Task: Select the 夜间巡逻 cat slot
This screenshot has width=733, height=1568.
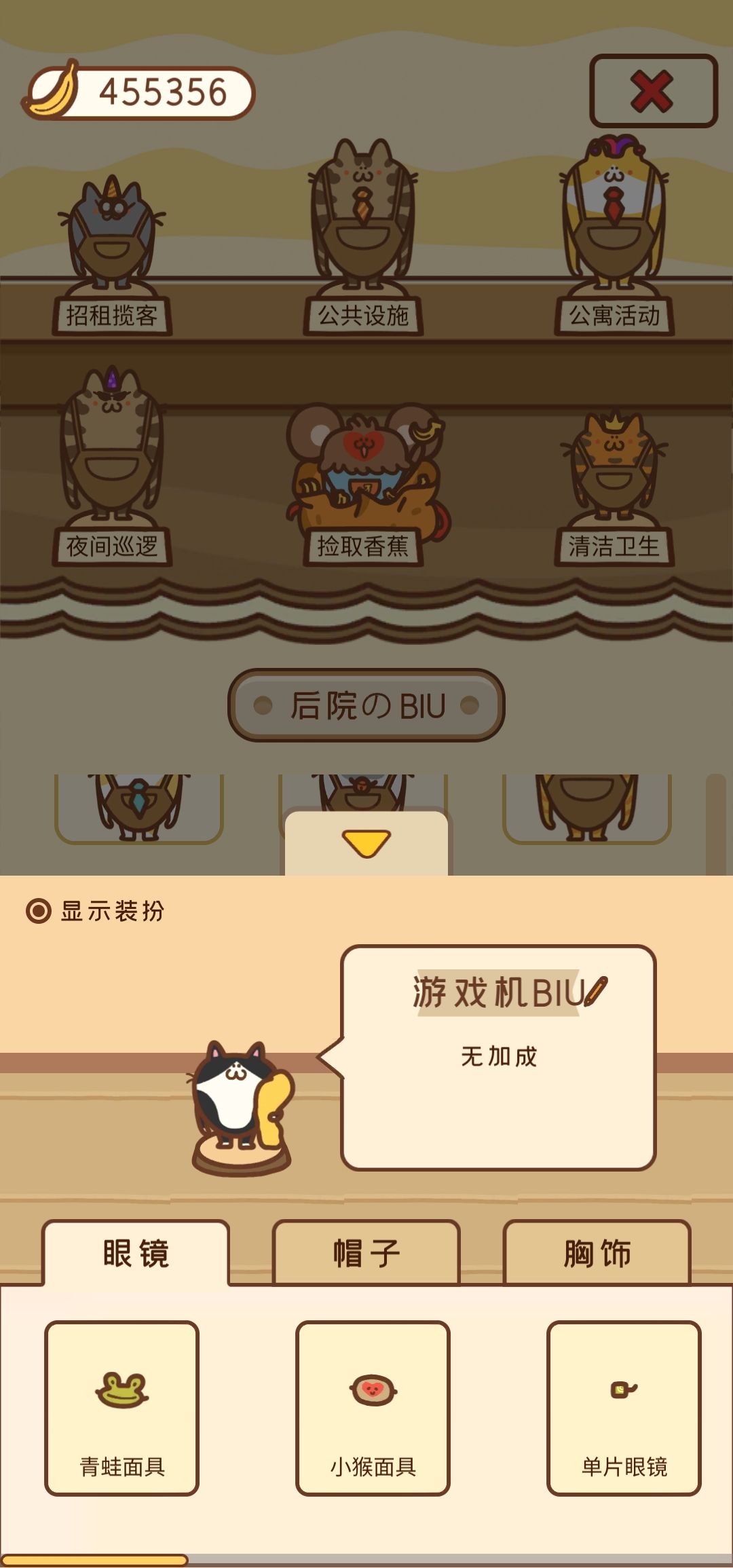Action: [x=112, y=466]
